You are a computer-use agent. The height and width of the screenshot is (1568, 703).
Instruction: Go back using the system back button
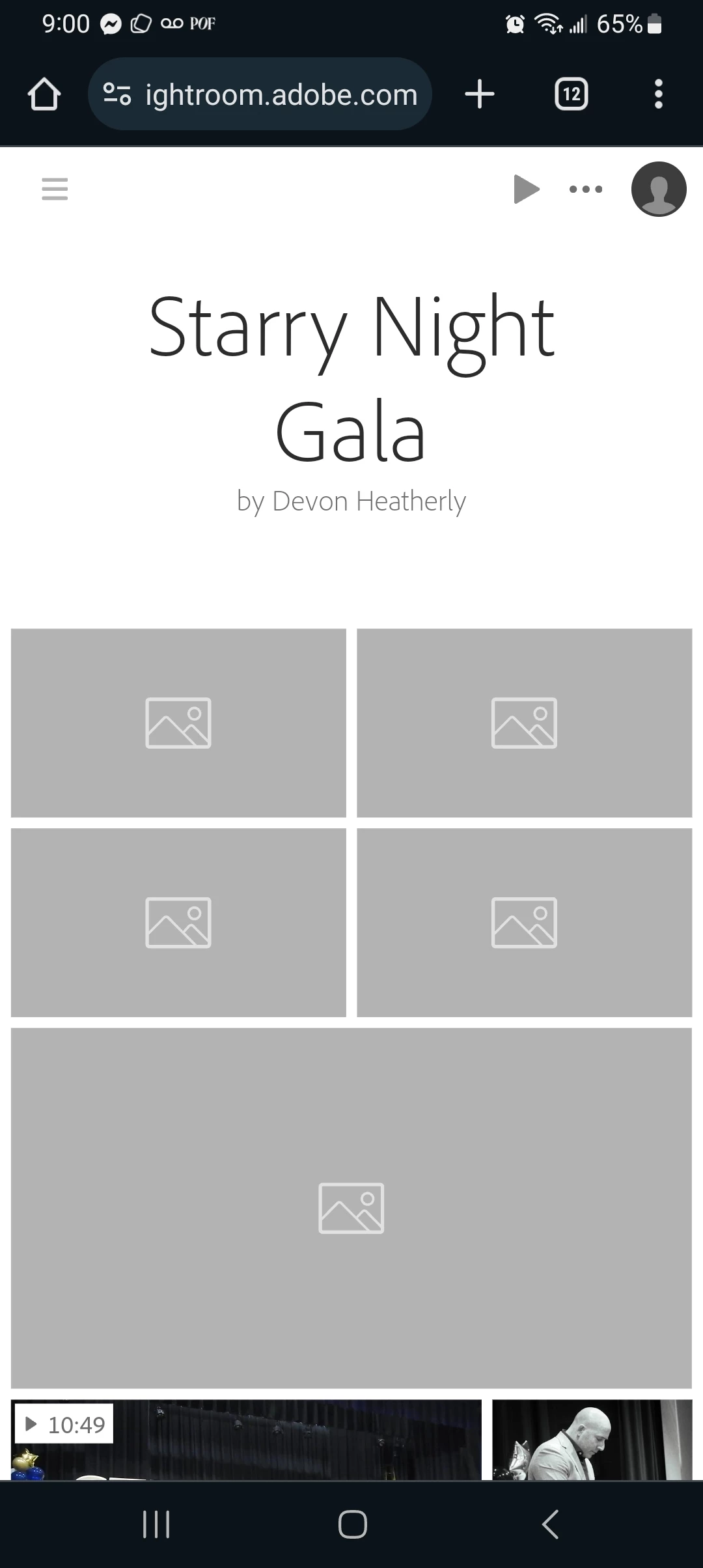[550, 1524]
